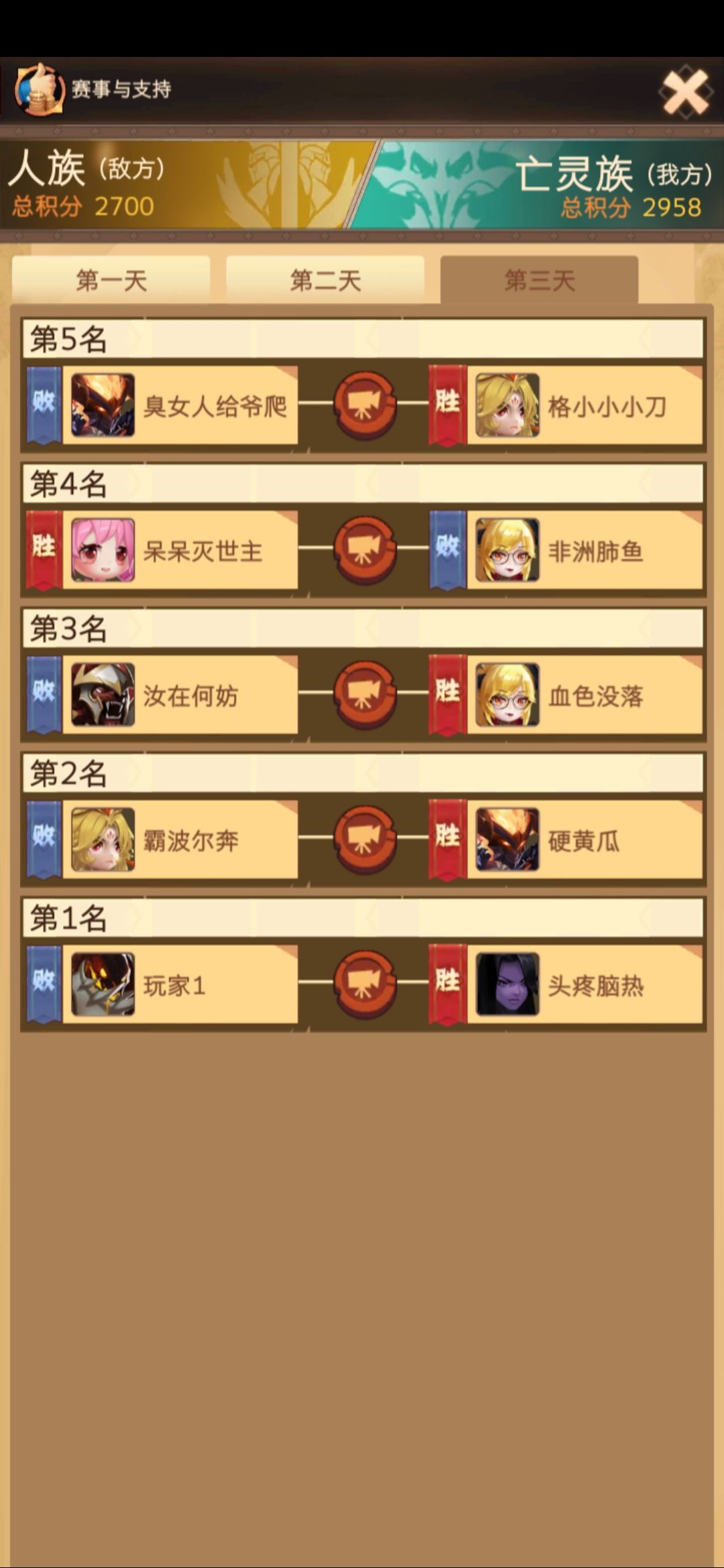Expand the 第3名 section header
Viewport: 724px width, 1568px height.
(362, 629)
